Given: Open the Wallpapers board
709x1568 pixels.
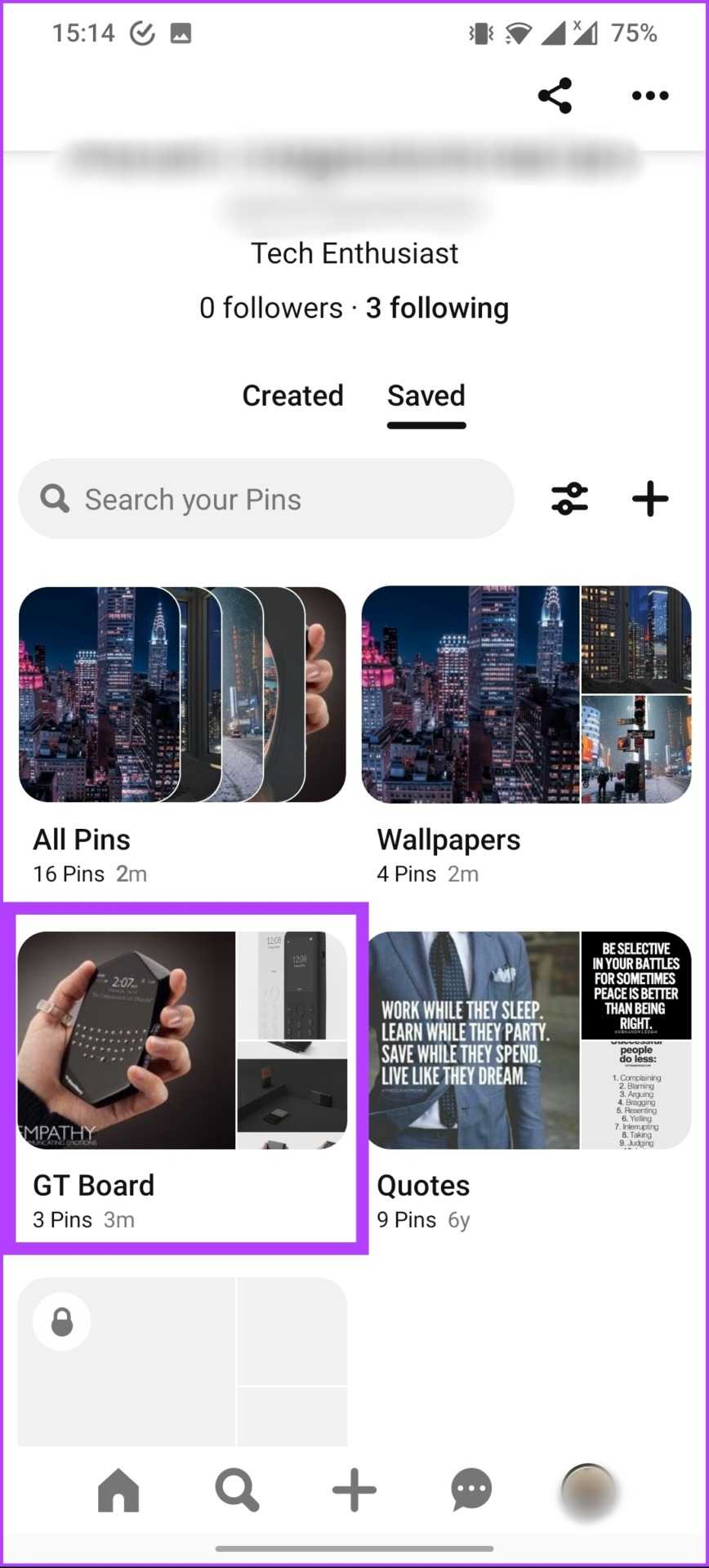Looking at the screenshot, I should [526, 695].
